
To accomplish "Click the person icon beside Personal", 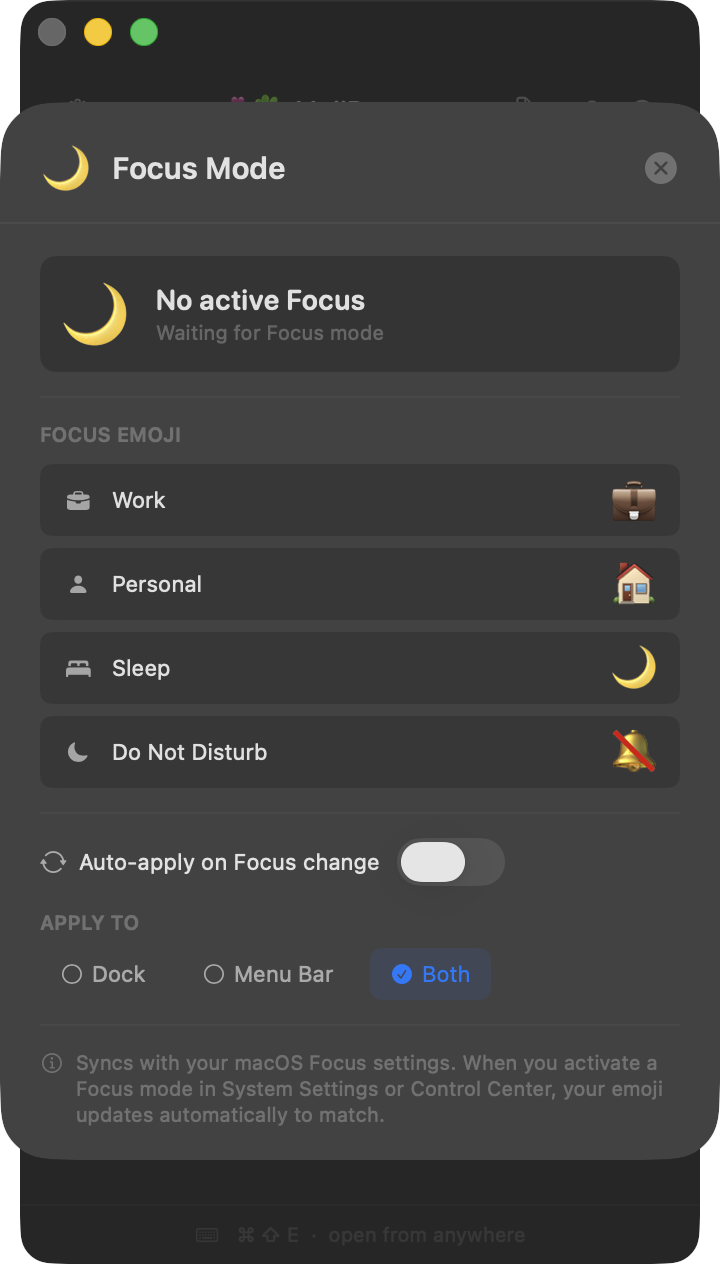I will tap(80, 584).
